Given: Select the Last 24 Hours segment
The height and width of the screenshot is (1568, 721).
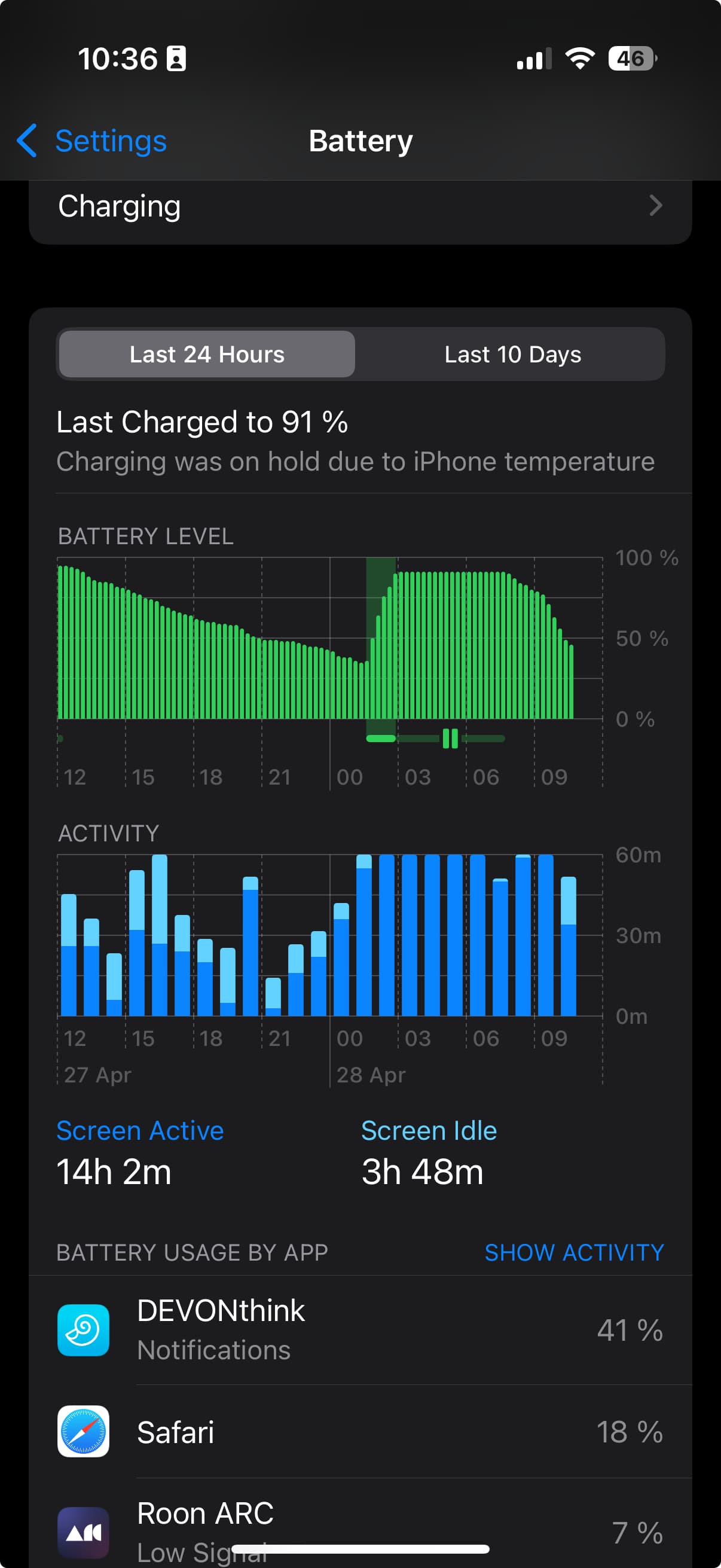Looking at the screenshot, I should click(207, 354).
